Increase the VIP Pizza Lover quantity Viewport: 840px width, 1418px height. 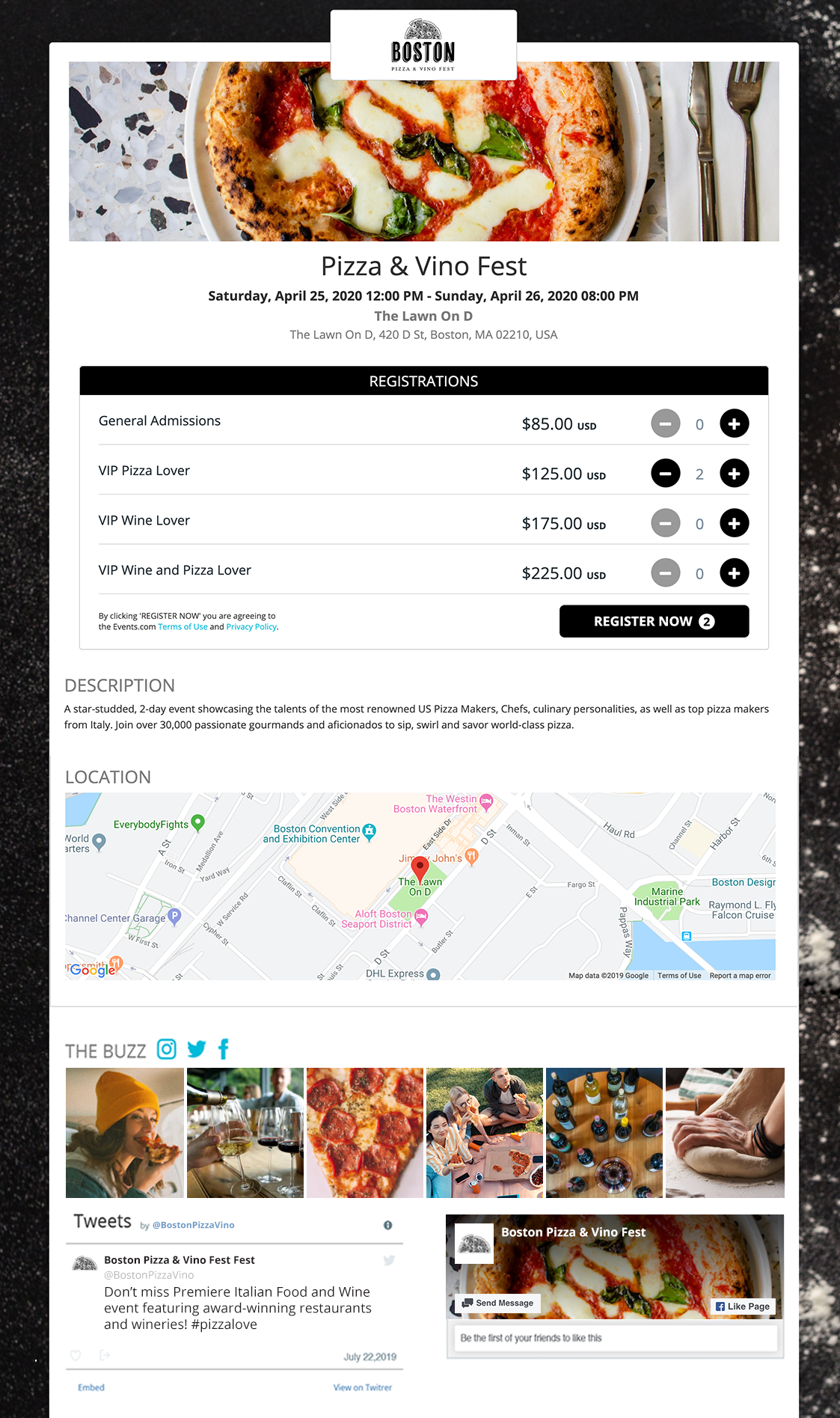coord(734,473)
